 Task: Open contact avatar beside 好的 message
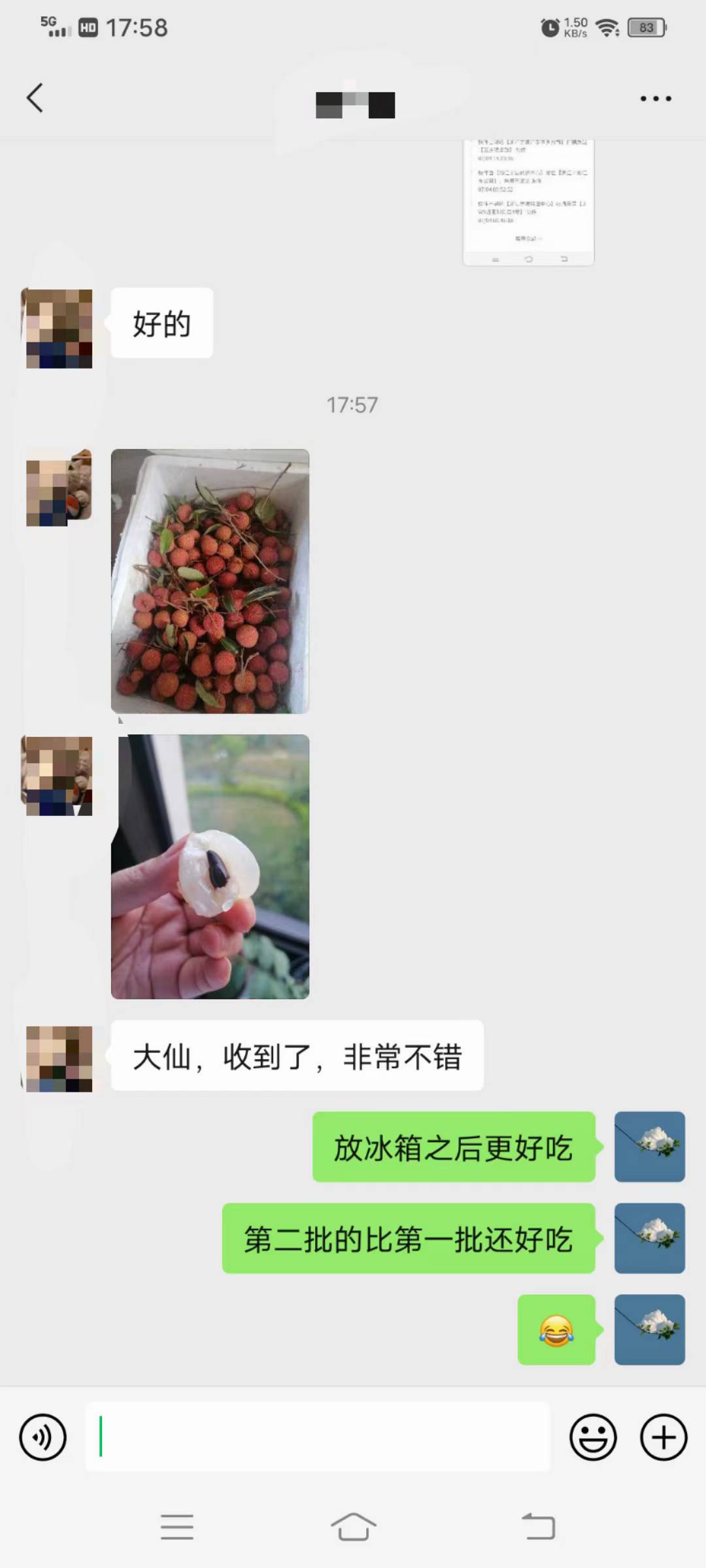point(59,329)
